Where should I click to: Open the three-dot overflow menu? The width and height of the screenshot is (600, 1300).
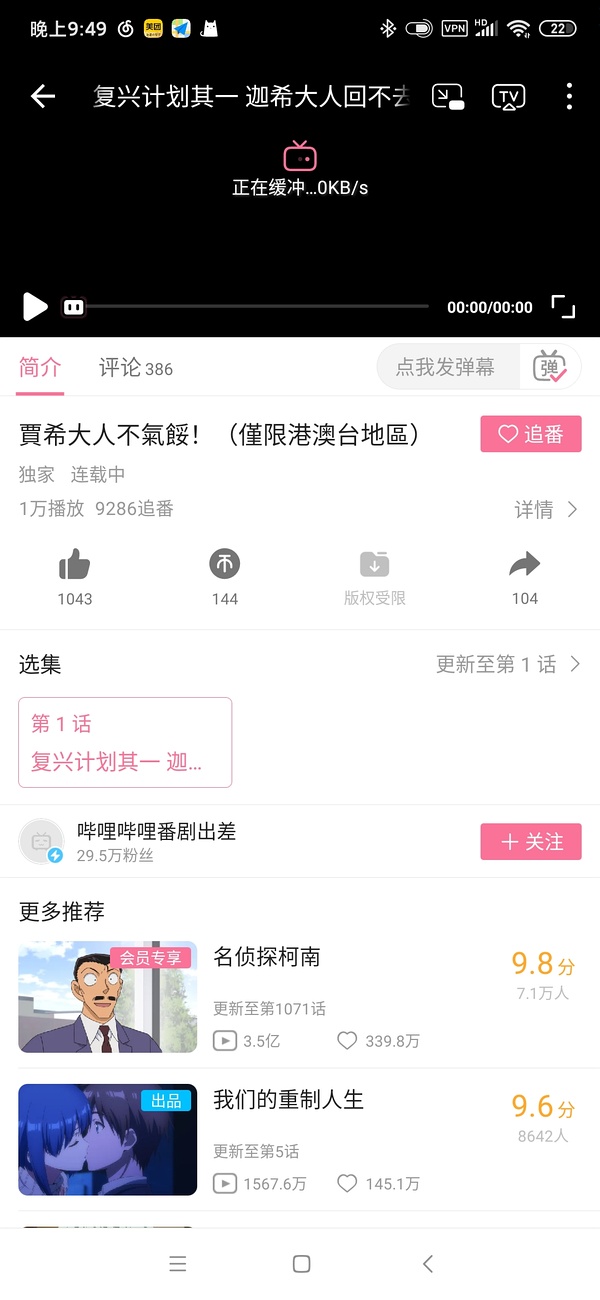tap(568, 96)
